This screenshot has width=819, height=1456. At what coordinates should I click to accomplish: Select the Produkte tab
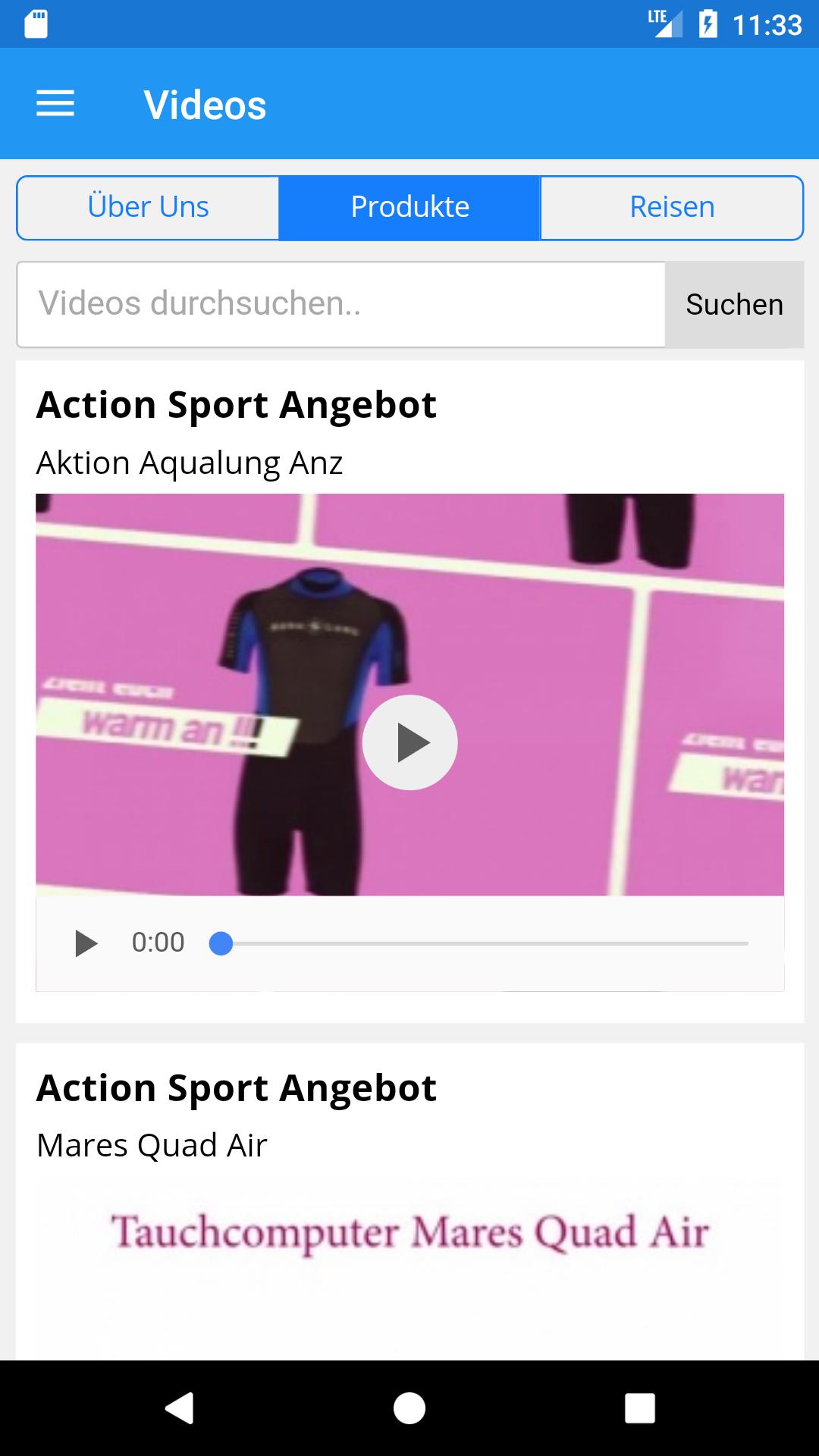click(409, 207)
